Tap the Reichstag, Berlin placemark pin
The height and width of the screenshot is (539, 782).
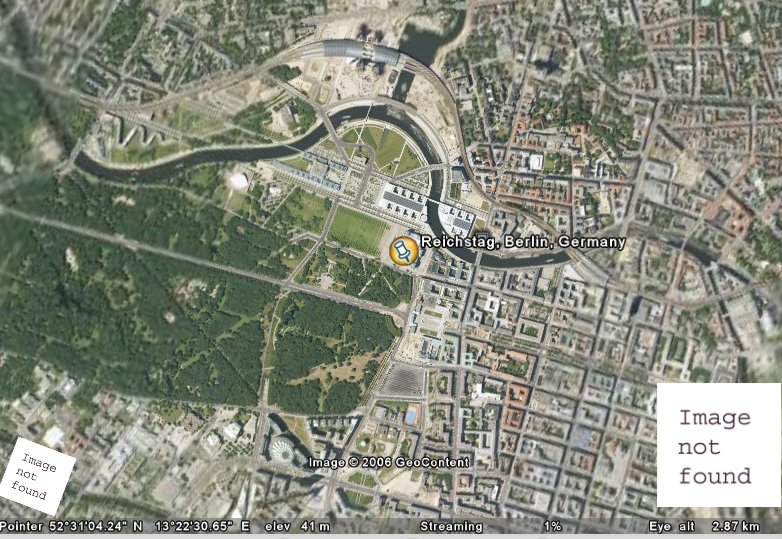pos(402,250)
